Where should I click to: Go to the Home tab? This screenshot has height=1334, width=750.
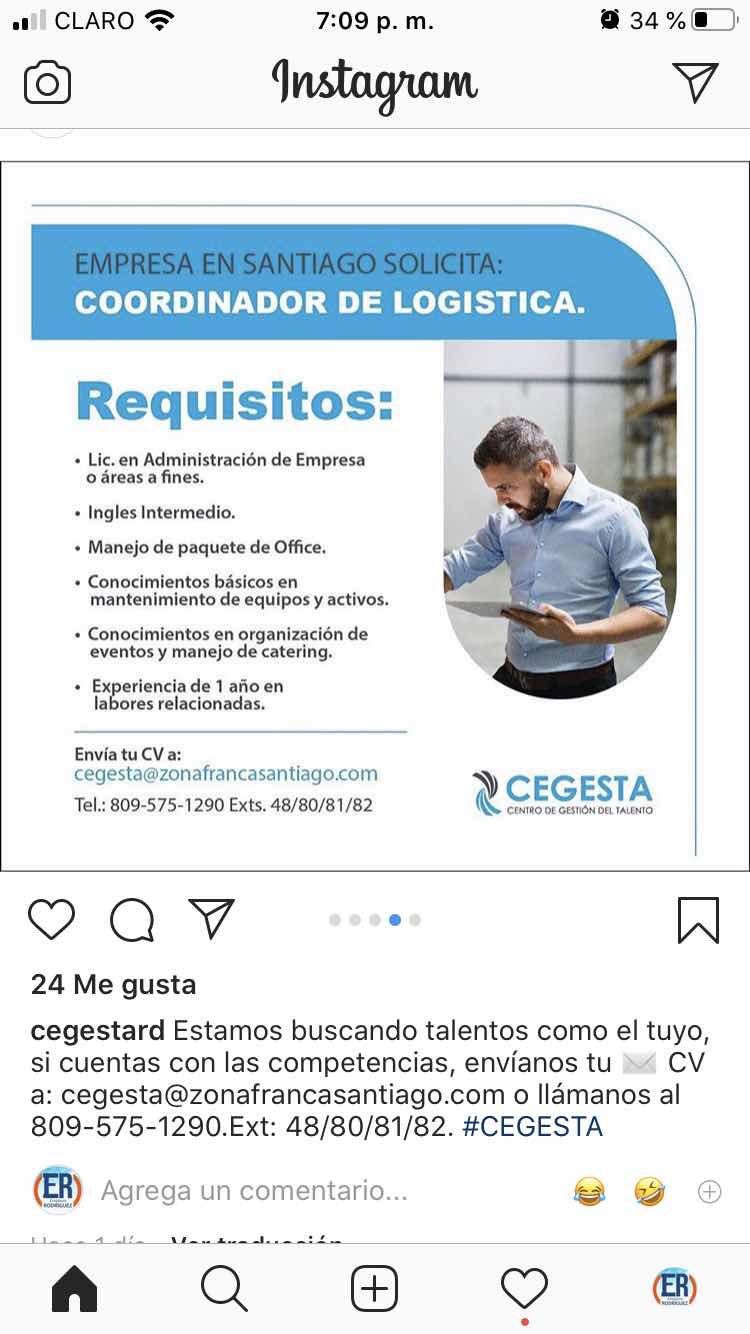click(75, 1288)
